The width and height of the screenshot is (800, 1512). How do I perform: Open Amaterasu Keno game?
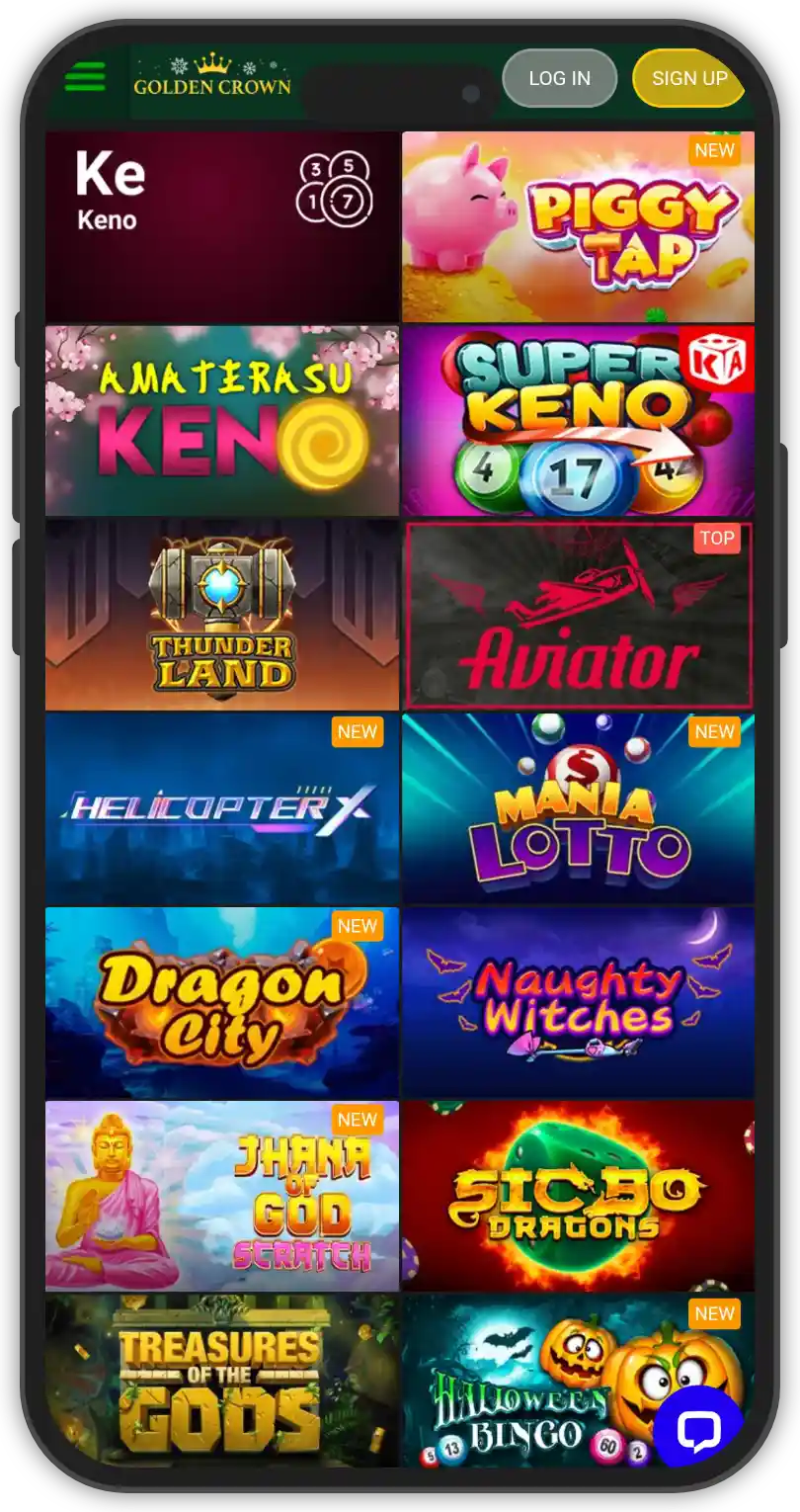coord(222,420)
